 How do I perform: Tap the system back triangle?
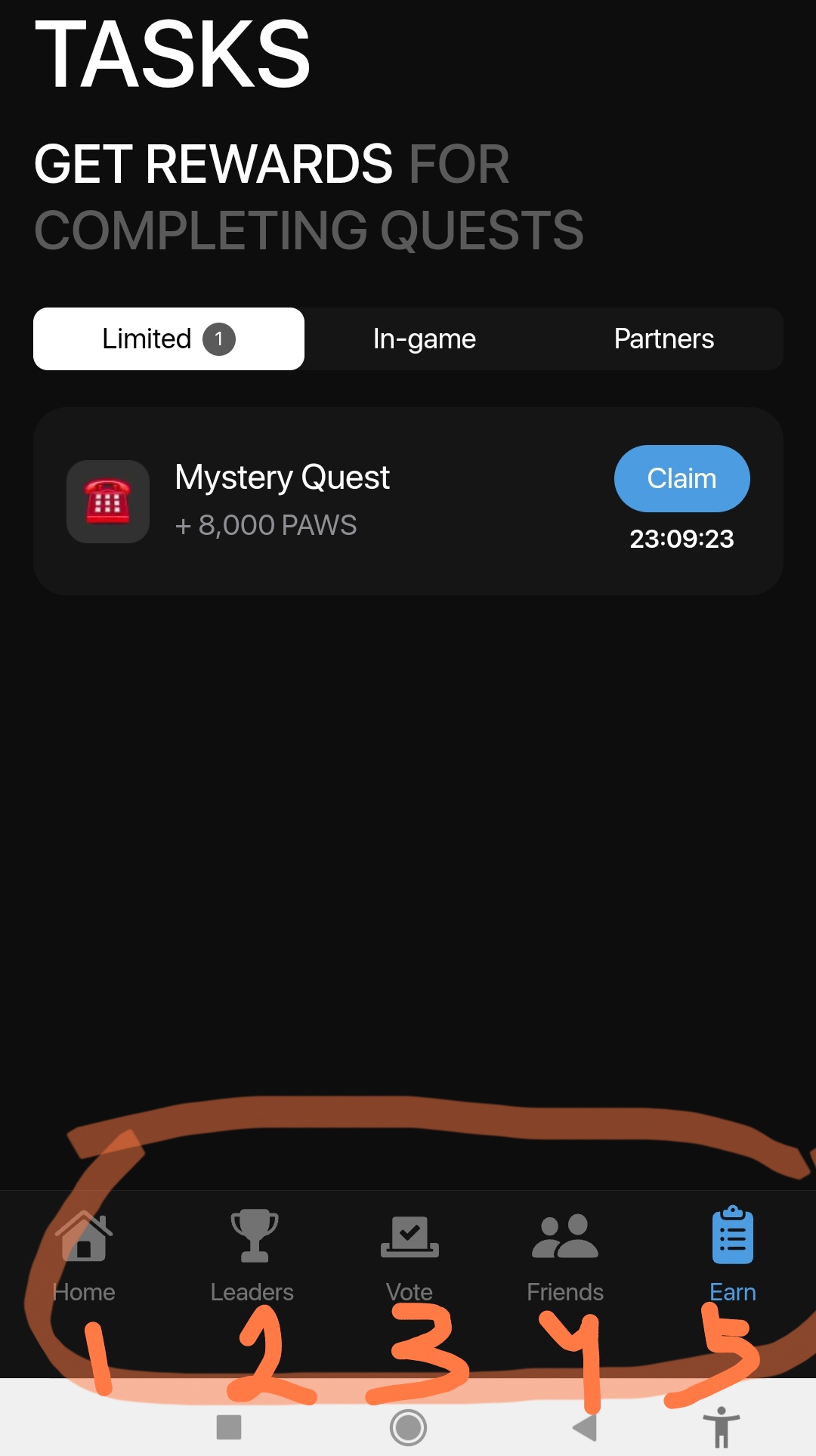585,1427
